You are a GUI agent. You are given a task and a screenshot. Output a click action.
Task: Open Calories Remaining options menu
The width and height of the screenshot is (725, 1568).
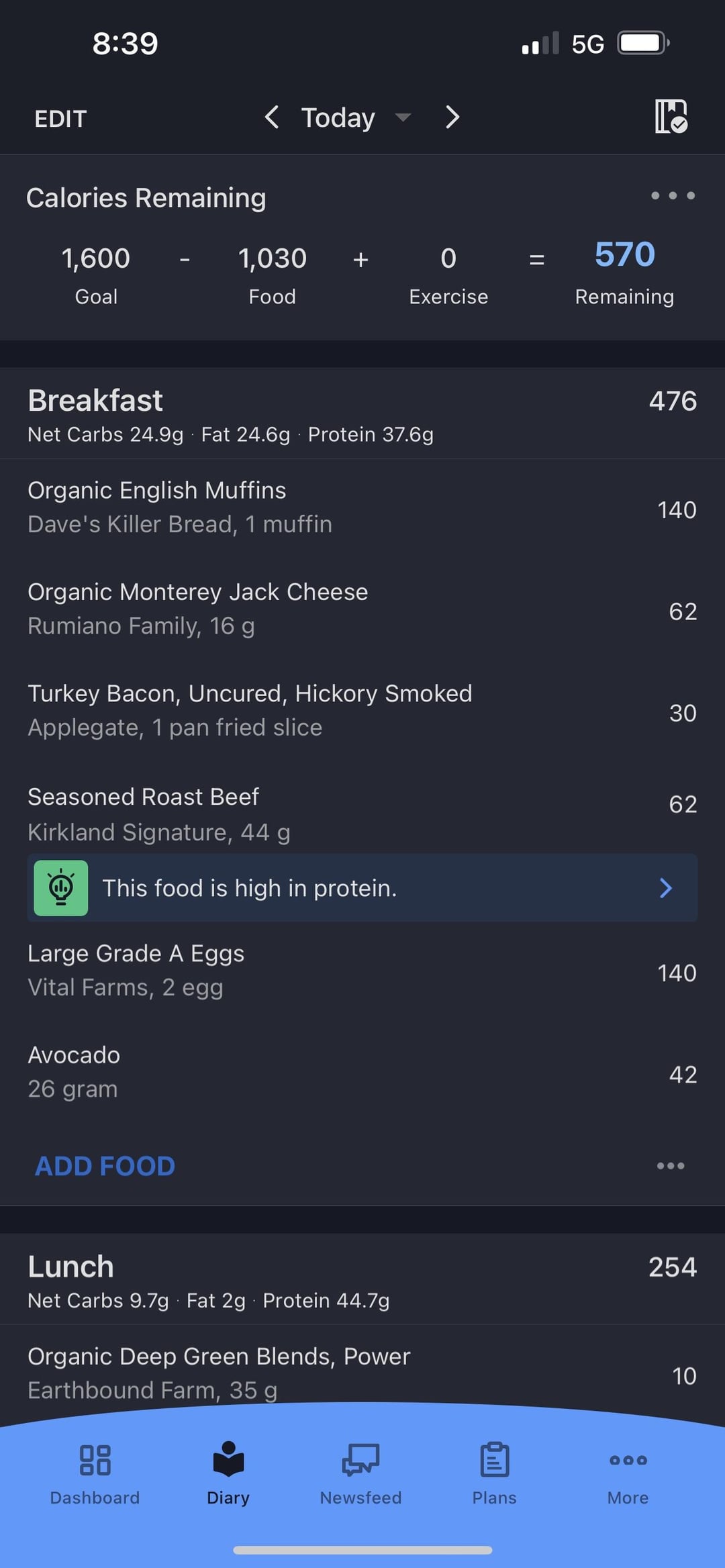[x=673, y=196]
